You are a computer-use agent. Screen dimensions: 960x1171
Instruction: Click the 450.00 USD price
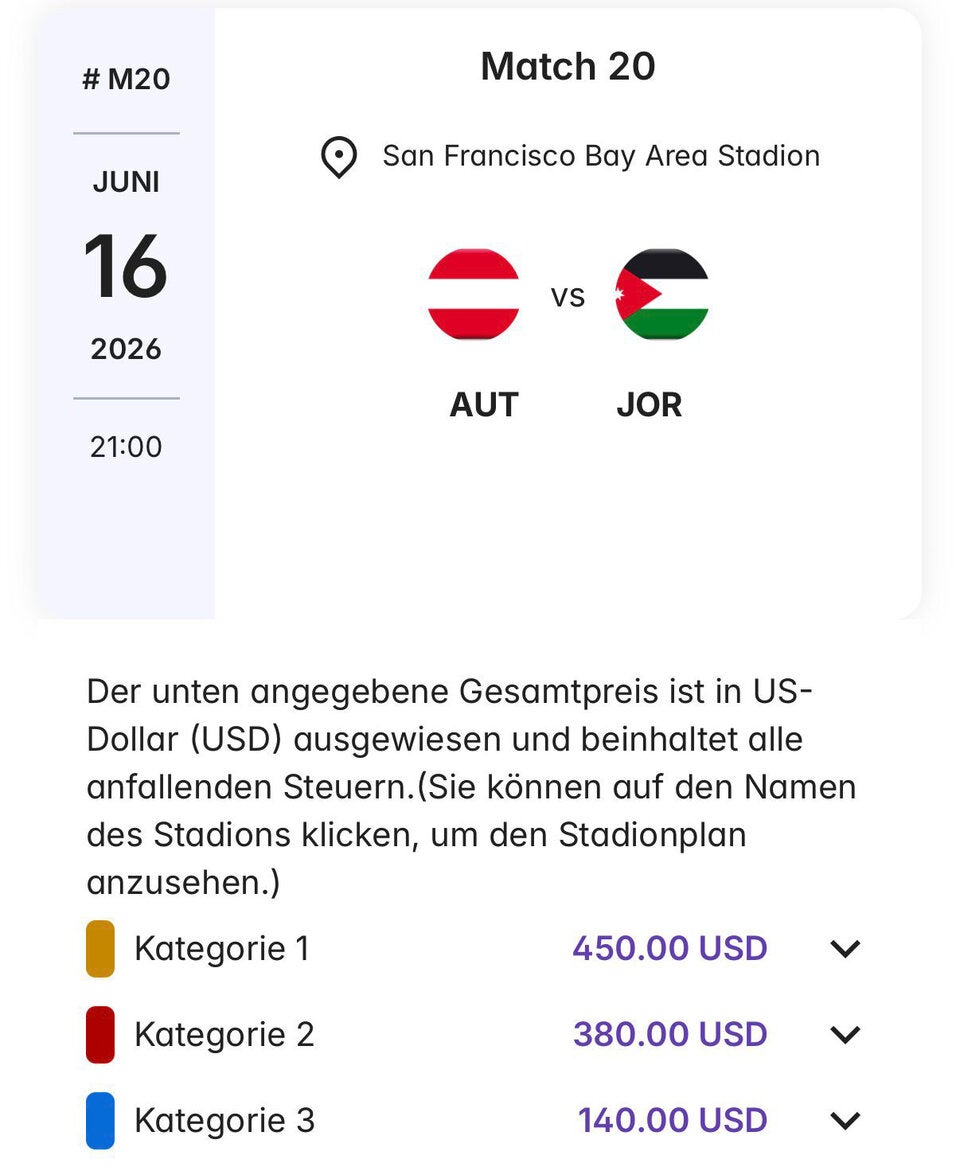click(670, 948)
